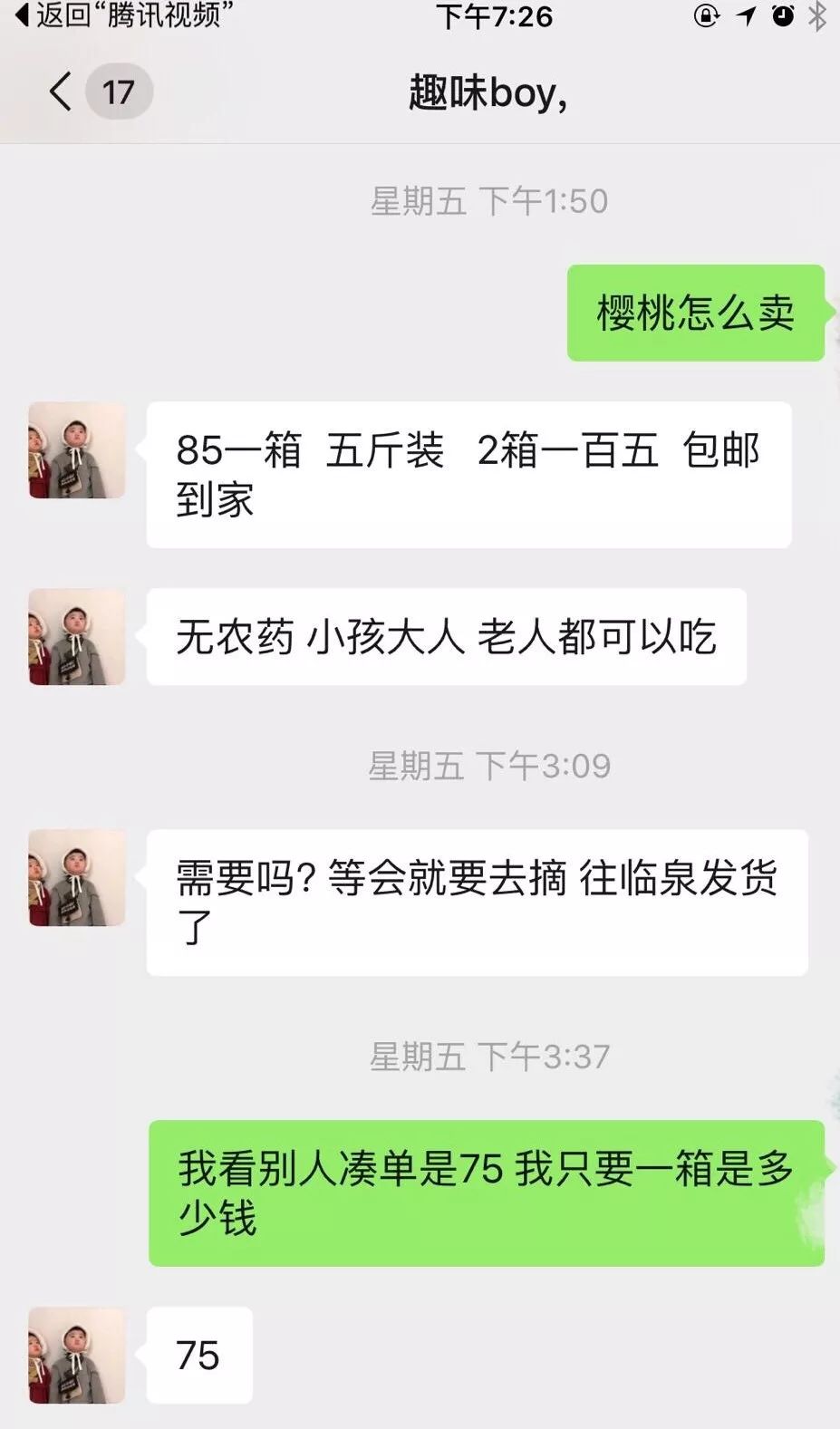
Task: Tap the avatar beside the 75 reply
Action: tap(77, 1355)
